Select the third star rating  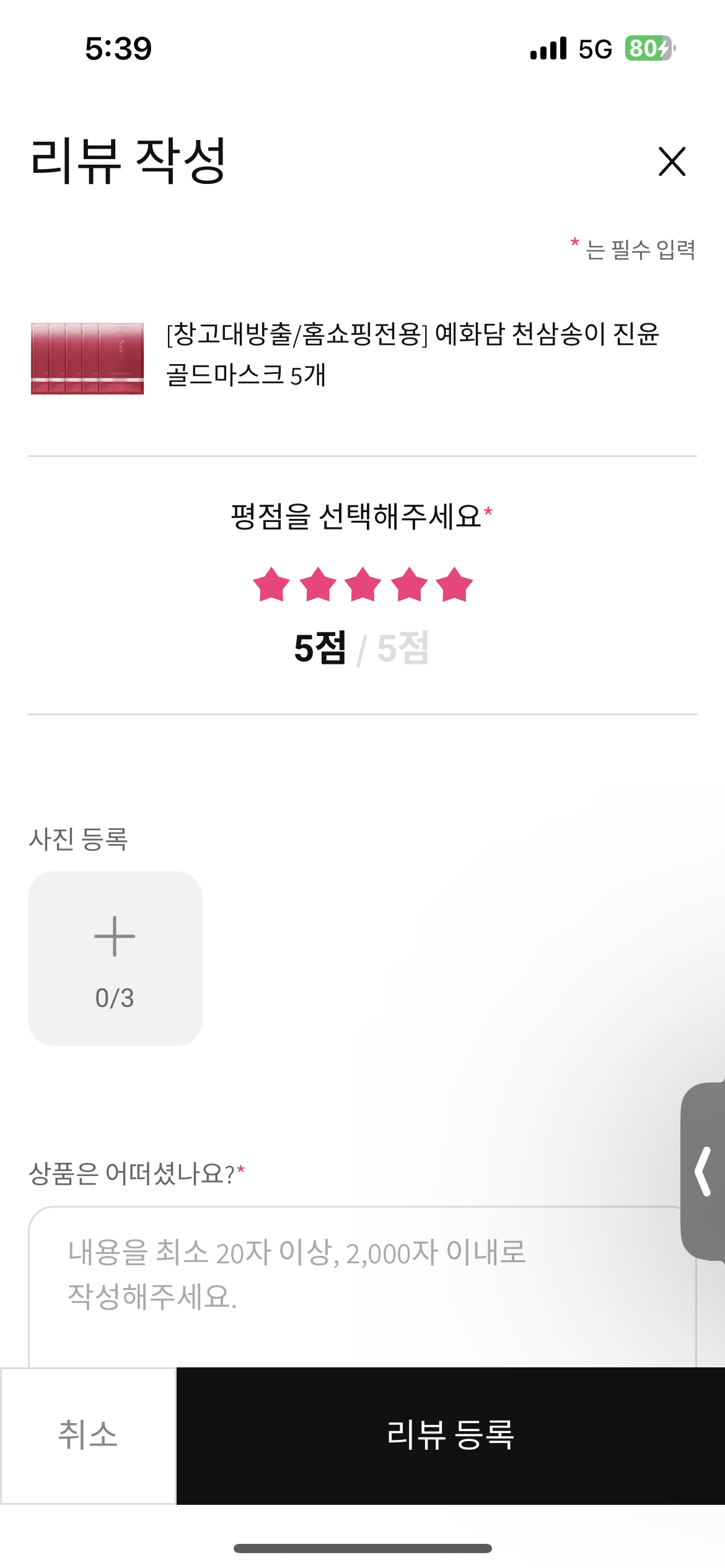pyautogui.click(x=362, y=584)
